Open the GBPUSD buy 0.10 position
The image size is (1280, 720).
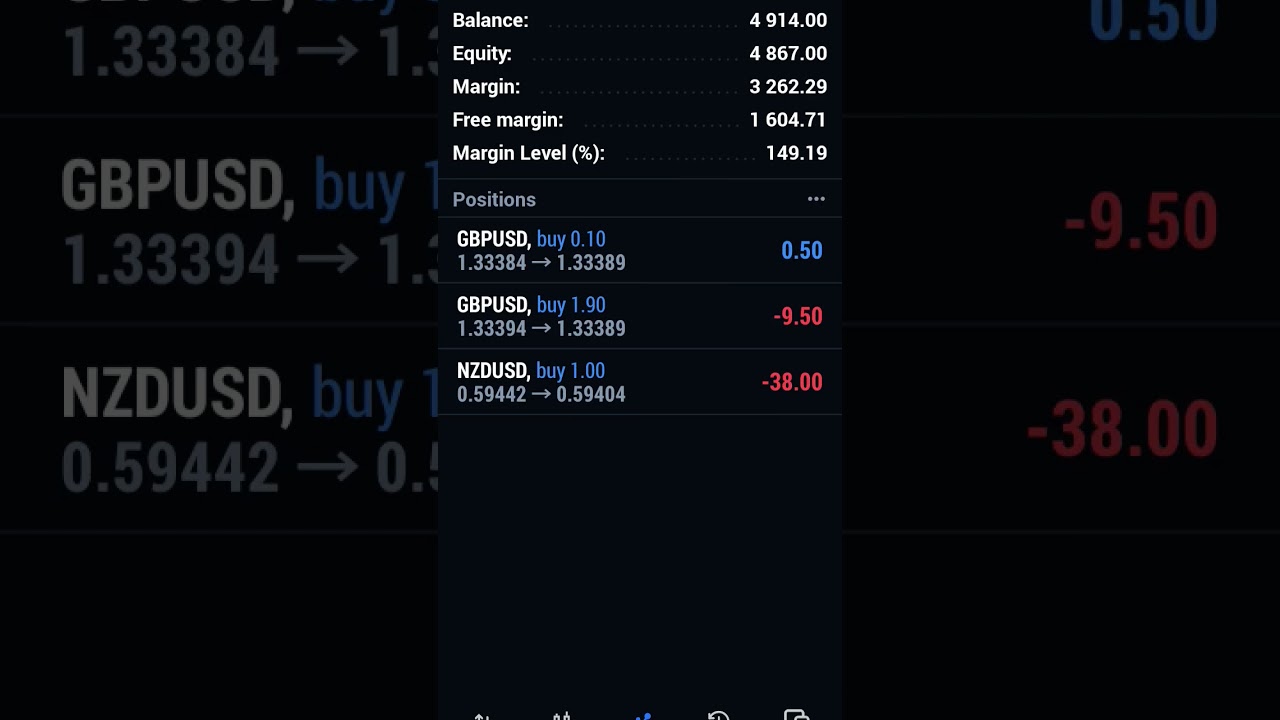point(639,250)
